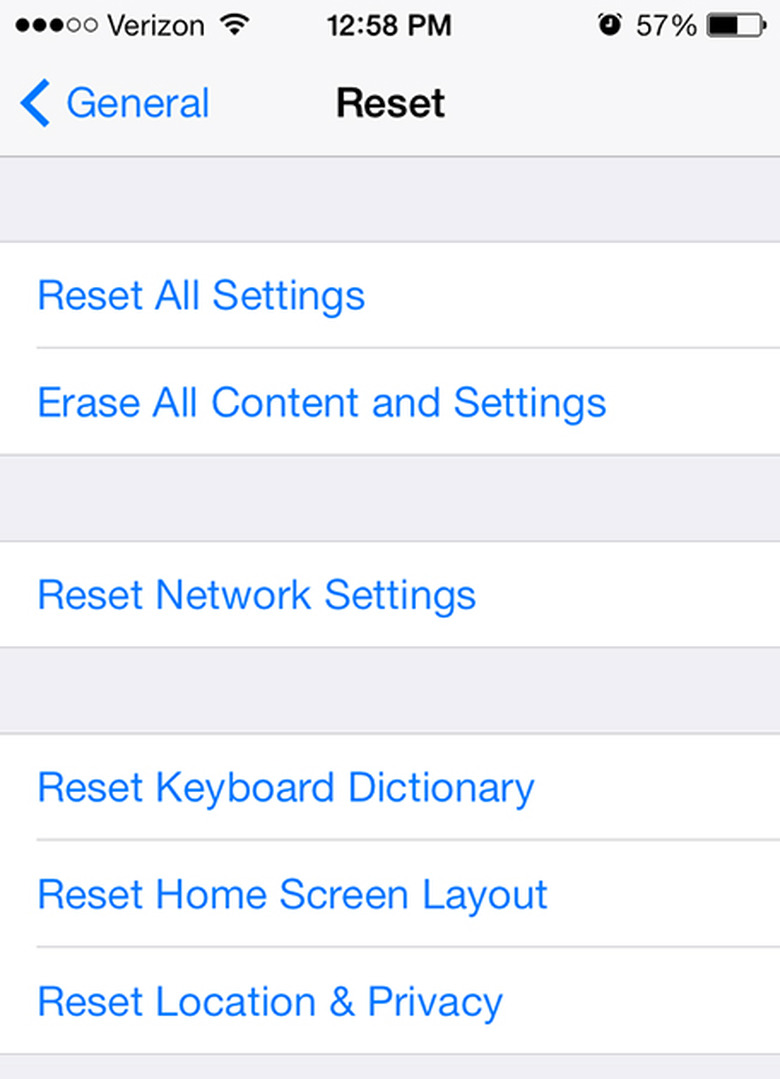This screenshot has width=780, height=1079.
Task: Select Reset Home Screen Layout
Action: tap(292, 894)
